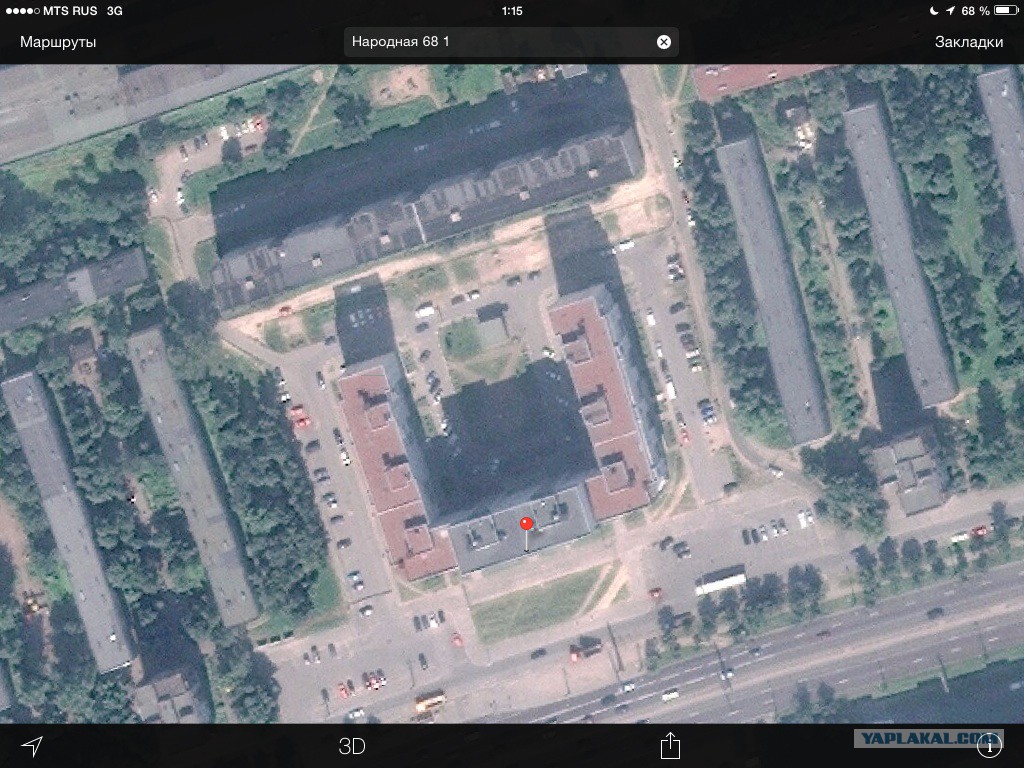Viewport: 1024px width, 768px height.
Task: Open Закладки bookmarks
Action: tap(968, 42)
